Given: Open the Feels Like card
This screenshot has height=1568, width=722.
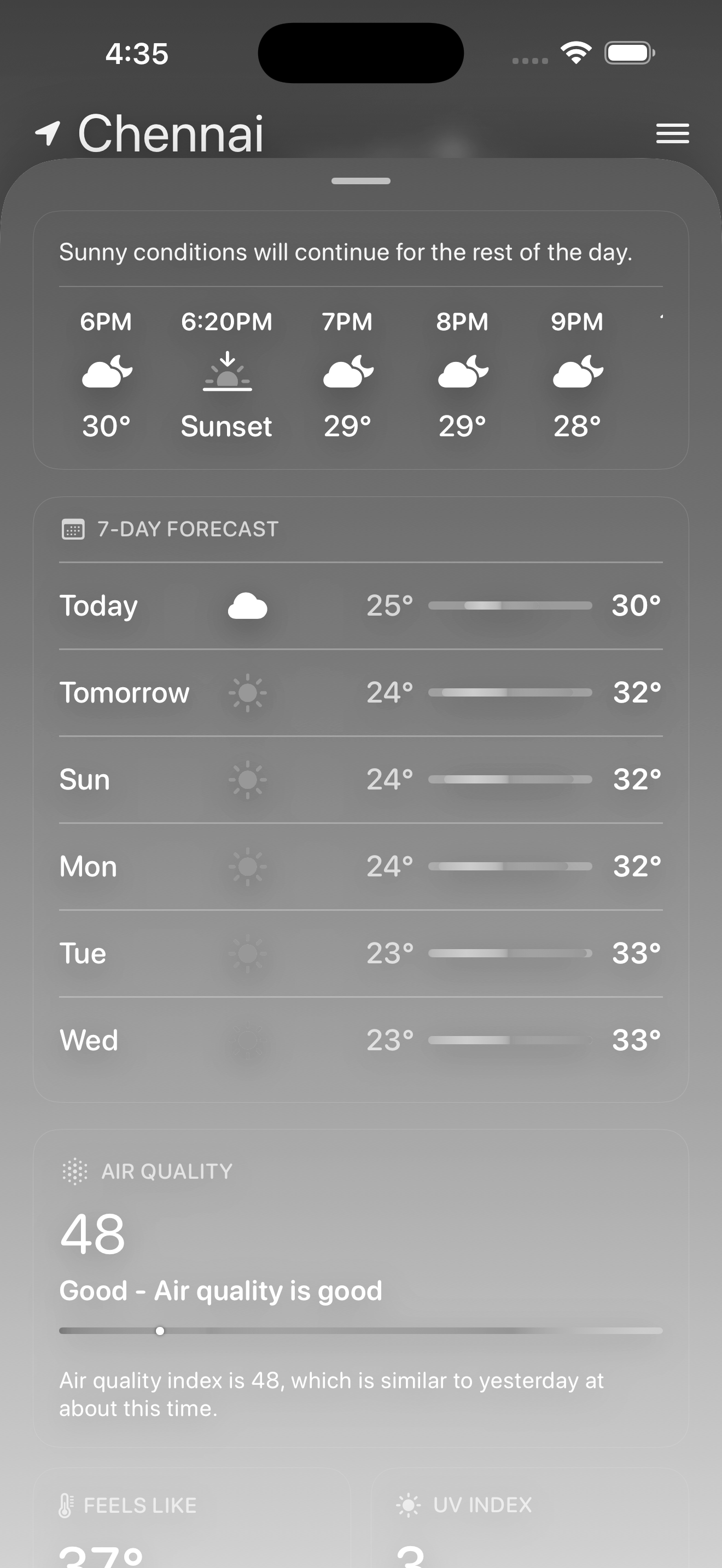Looking at the screenshot, I should (x=192, y=1522).
